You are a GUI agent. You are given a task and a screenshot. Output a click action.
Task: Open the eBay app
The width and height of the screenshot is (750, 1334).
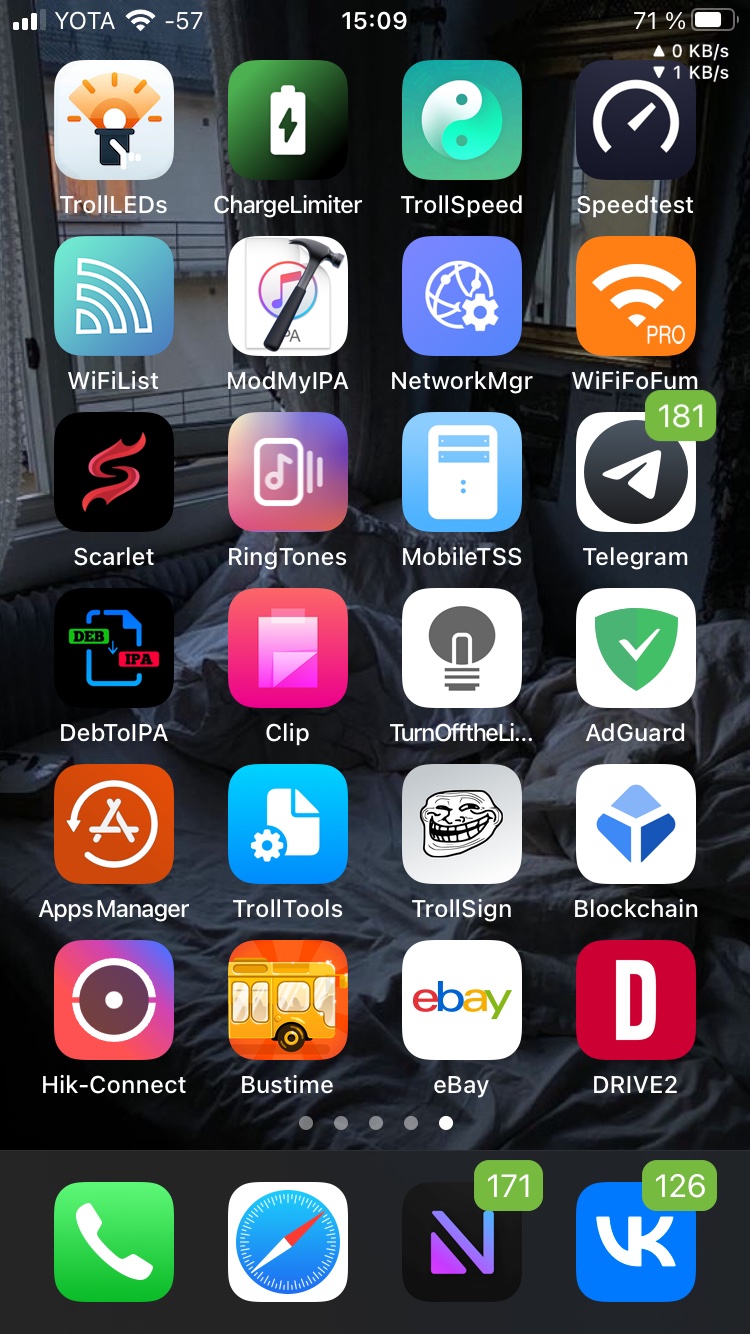461,1001
